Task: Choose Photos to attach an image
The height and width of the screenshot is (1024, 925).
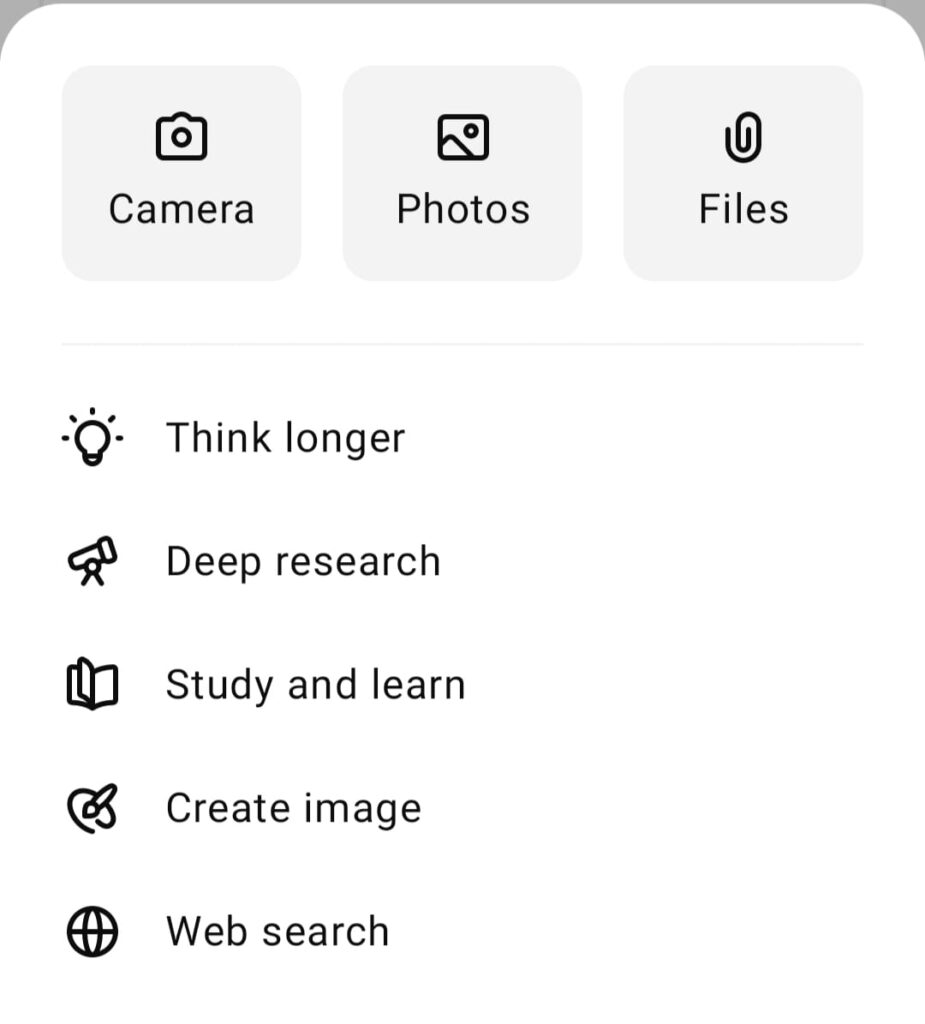Action: click(x=462, y=173)
